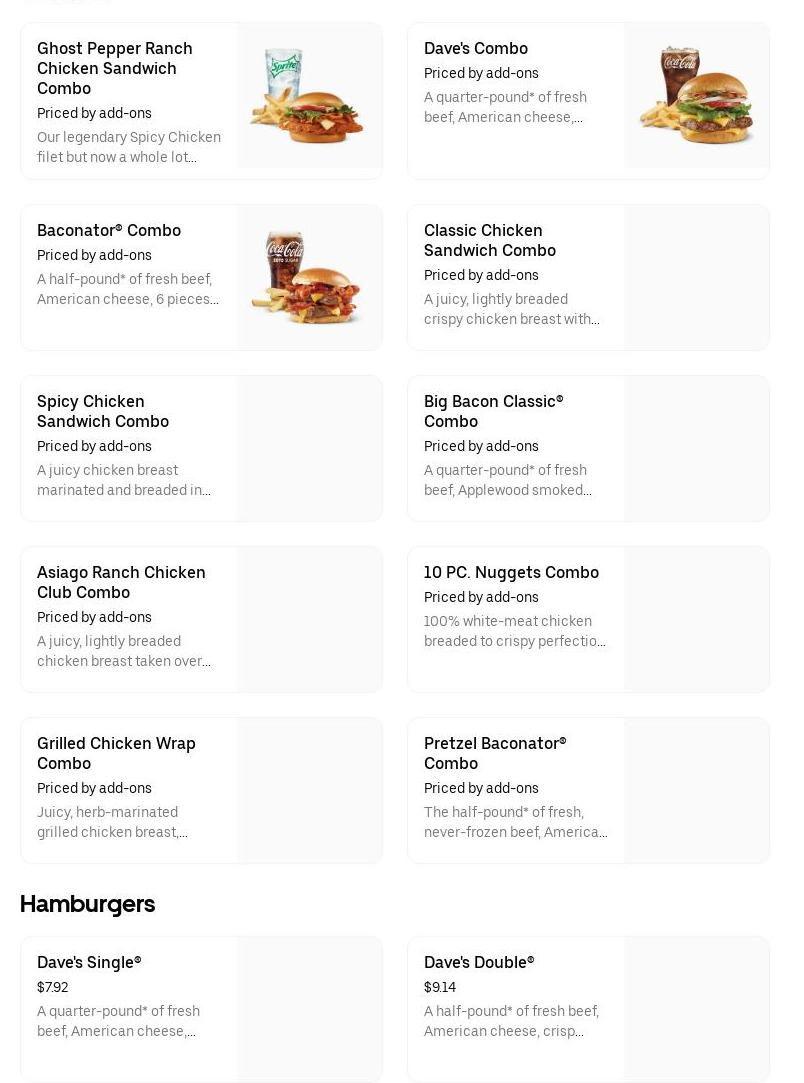
Task: View Grilled Chicken Wrap Combo
Action: tap(200, 790)
